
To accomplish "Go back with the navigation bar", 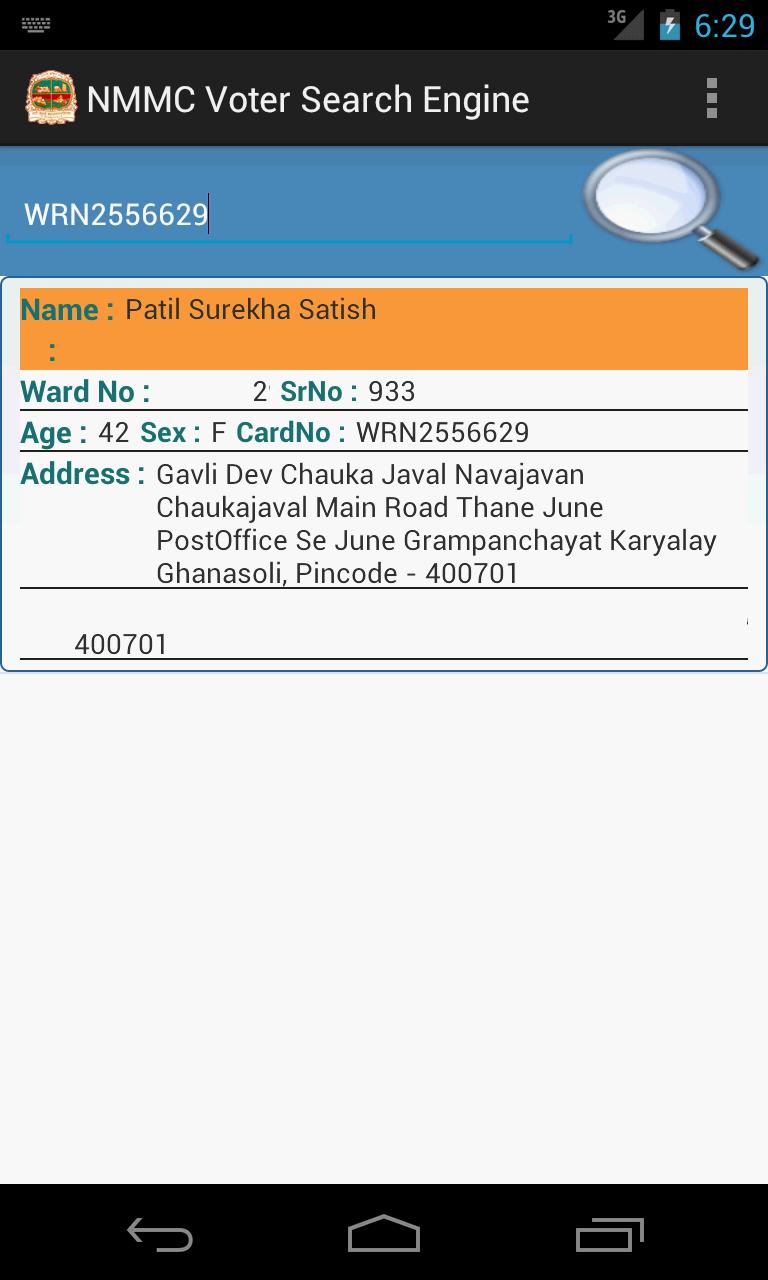I will click(160, 1235).
